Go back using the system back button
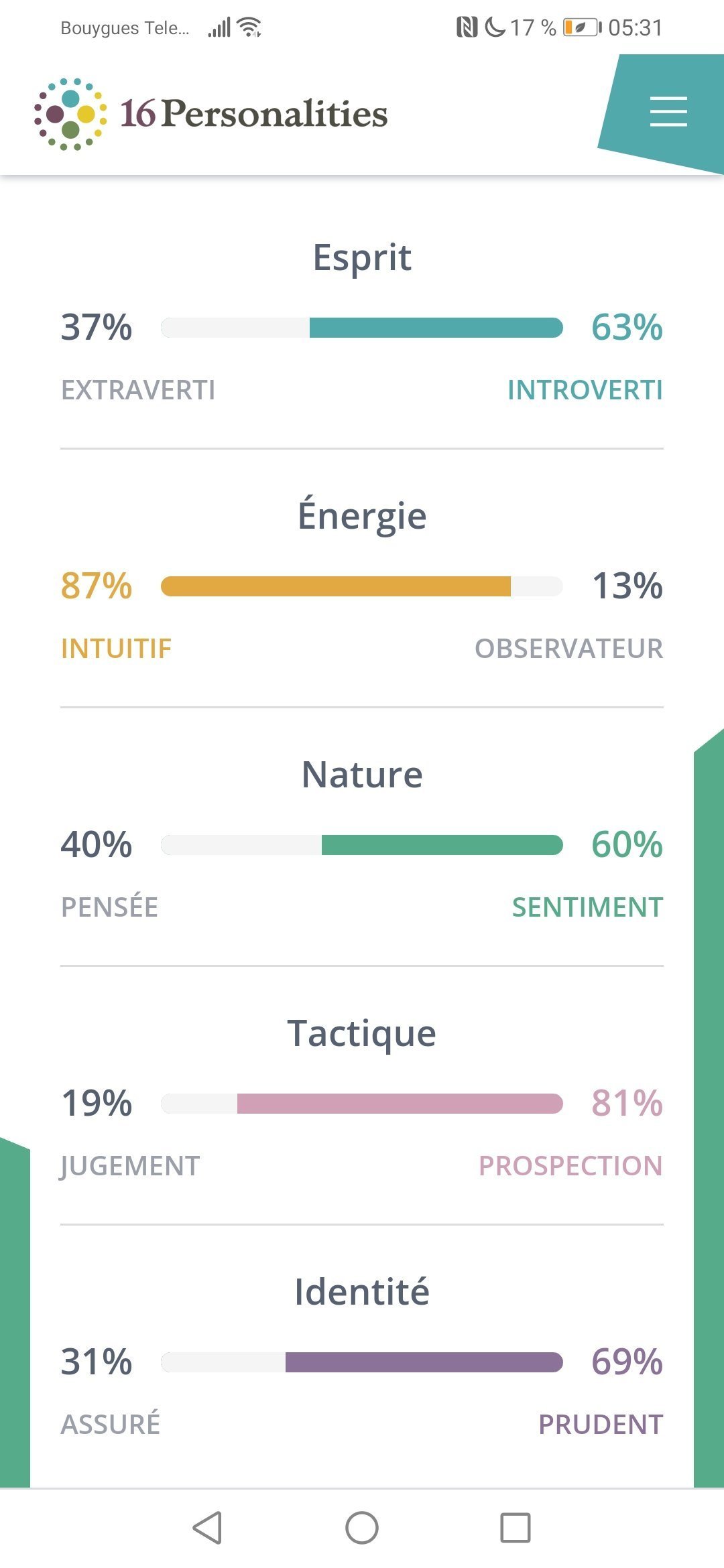 (x=207, y=1528)
